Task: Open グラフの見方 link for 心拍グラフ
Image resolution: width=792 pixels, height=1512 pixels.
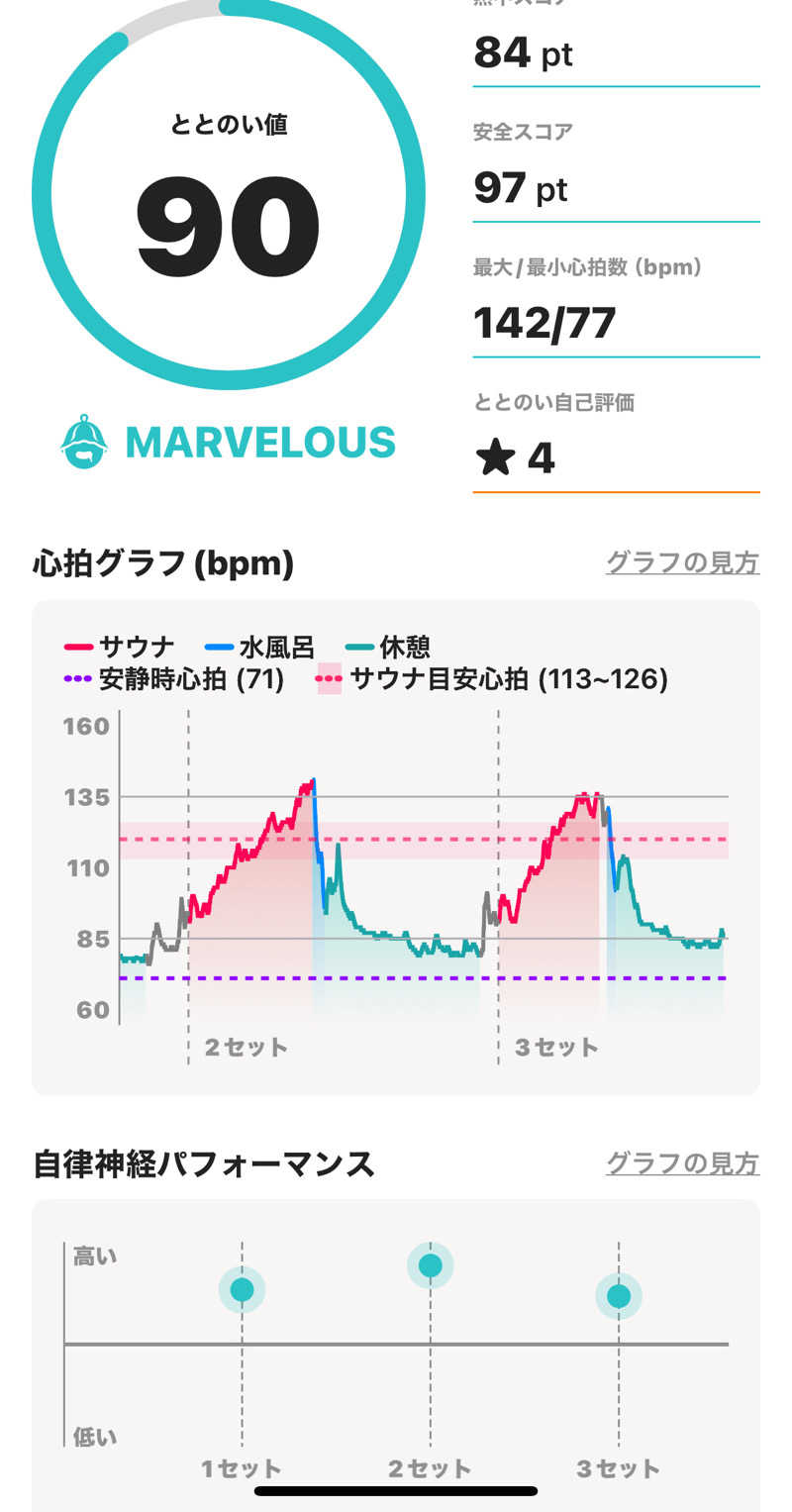Action: click(682, 562)
